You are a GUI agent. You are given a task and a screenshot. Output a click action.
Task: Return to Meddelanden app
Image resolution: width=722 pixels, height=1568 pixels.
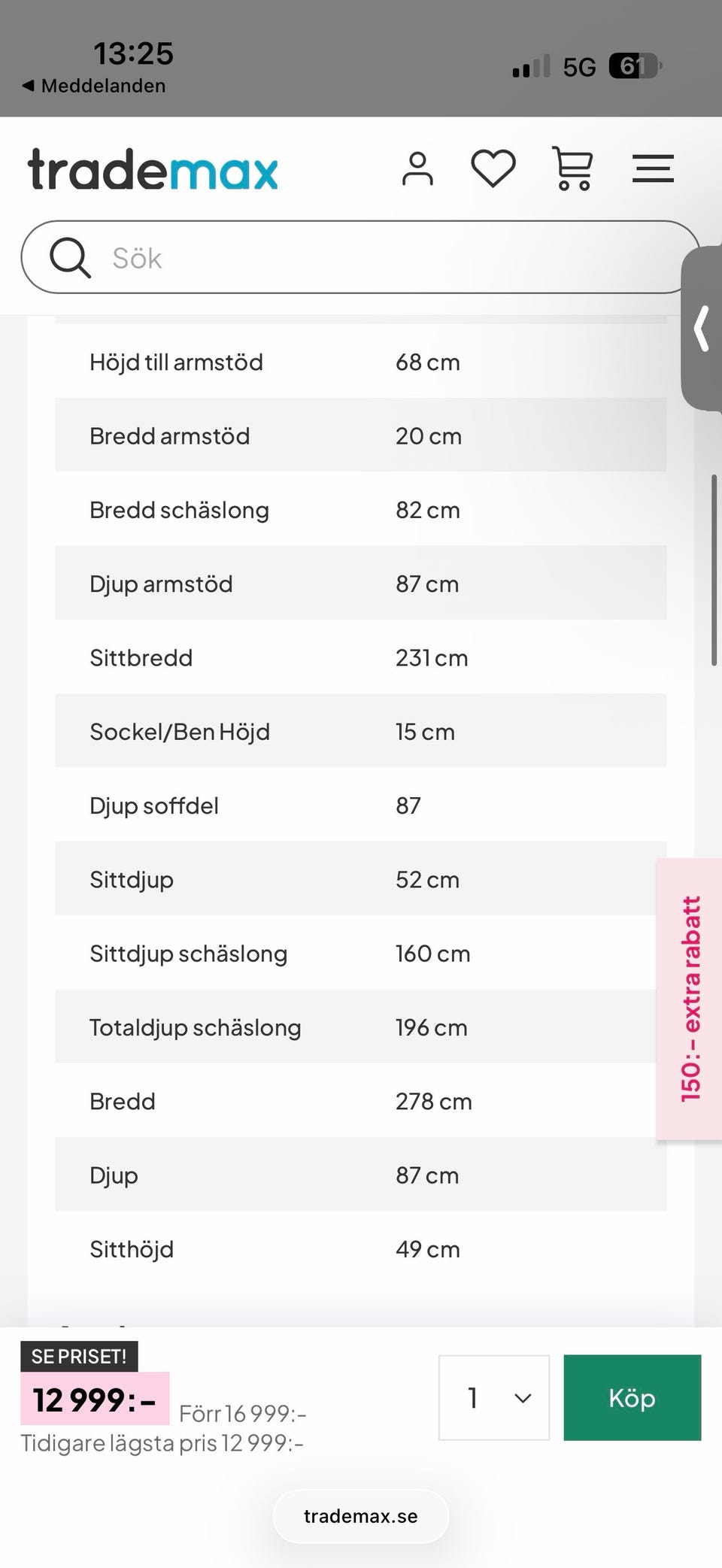pos(94,86)
